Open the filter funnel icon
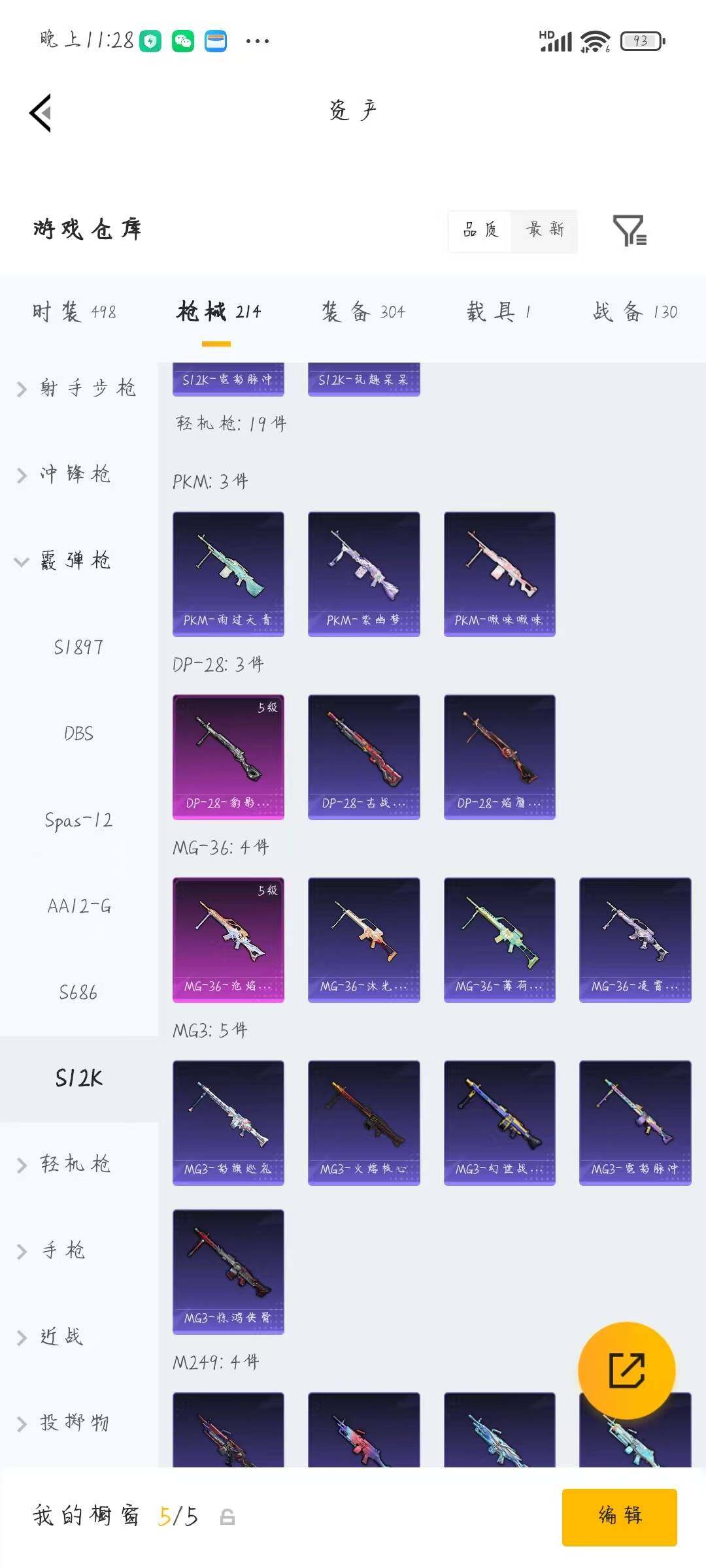This screenshot has width=706, height=1568. (x=630, y=230)
